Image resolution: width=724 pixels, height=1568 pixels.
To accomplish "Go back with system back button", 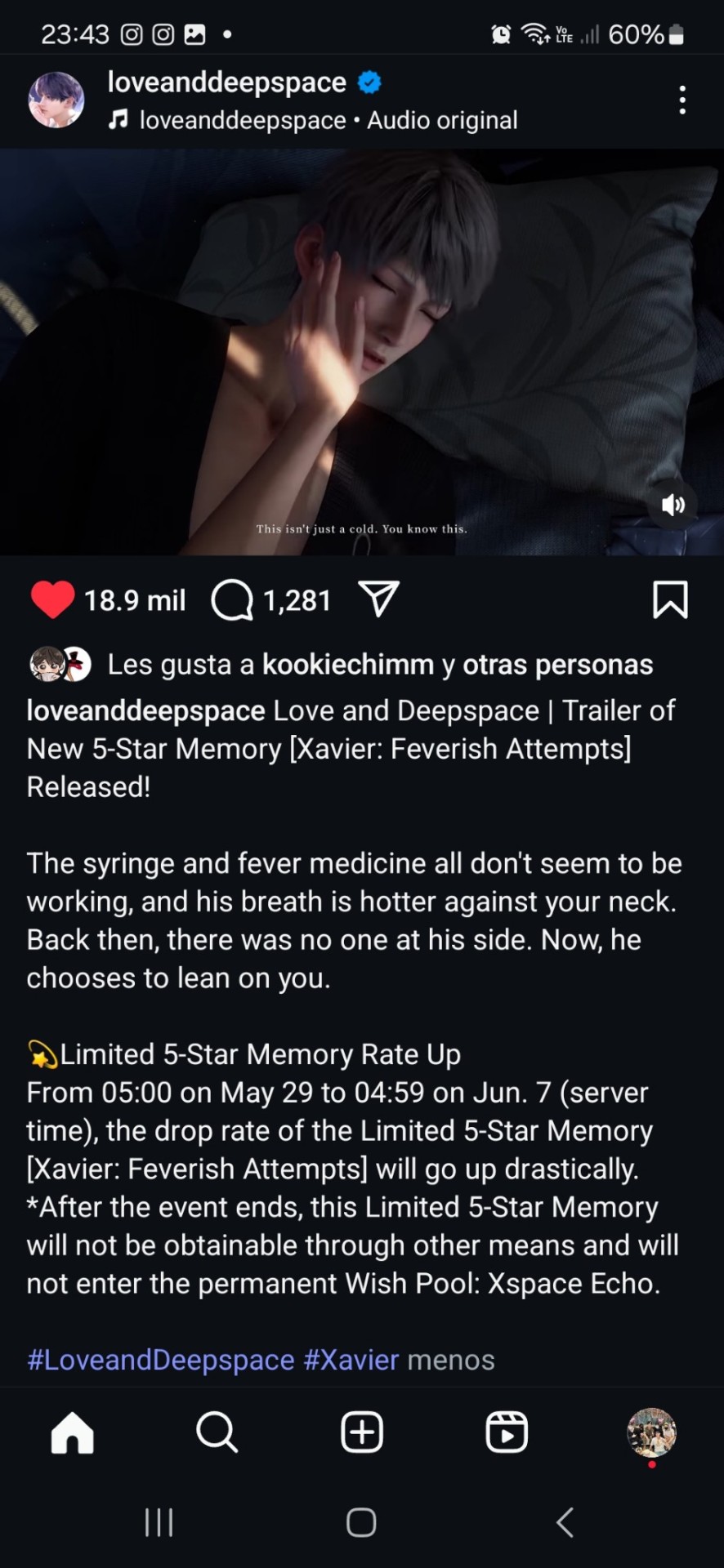I will (x=564, y=1522).
